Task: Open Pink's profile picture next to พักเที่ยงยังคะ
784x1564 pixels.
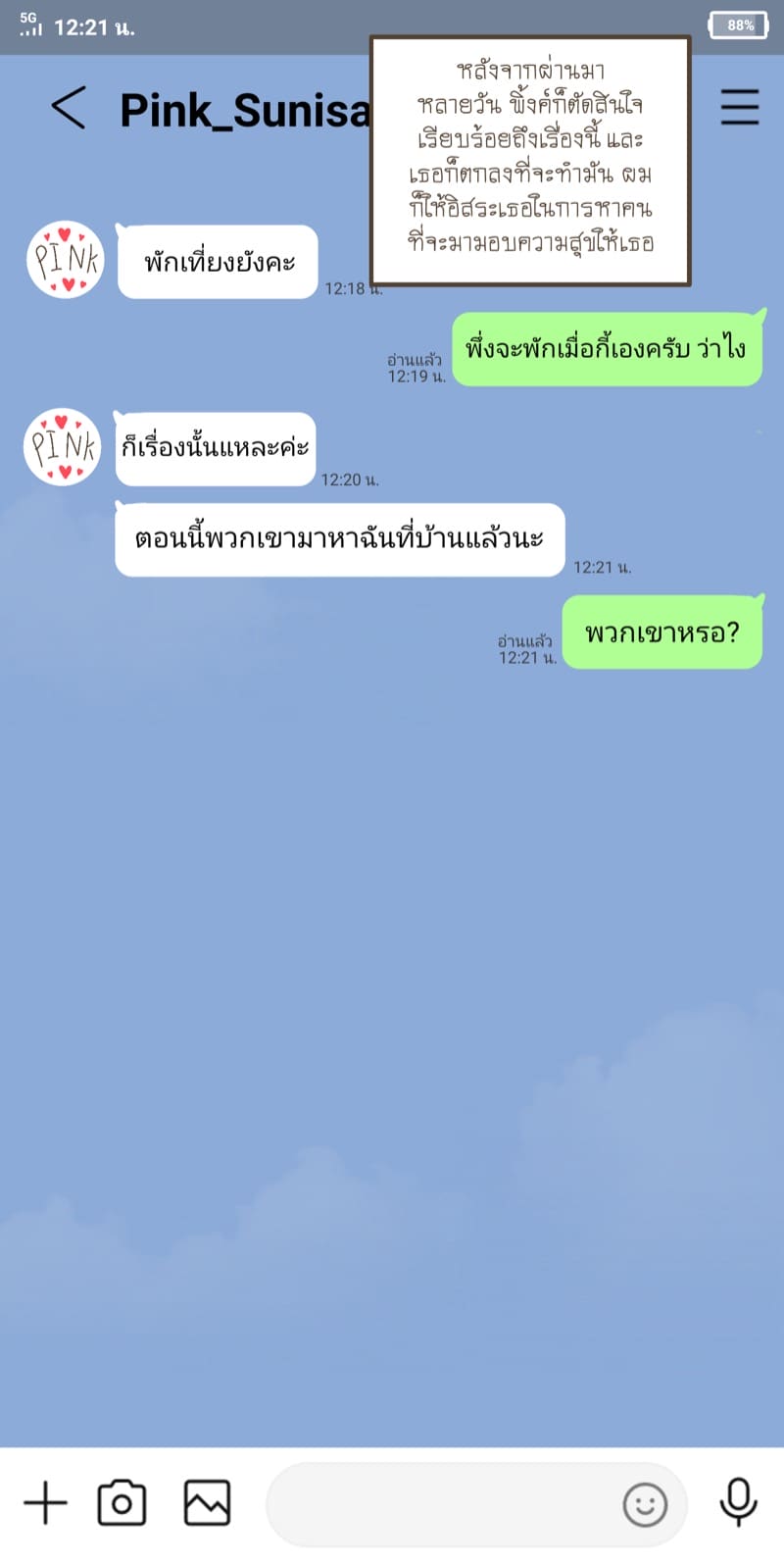Action: point(66,260)
